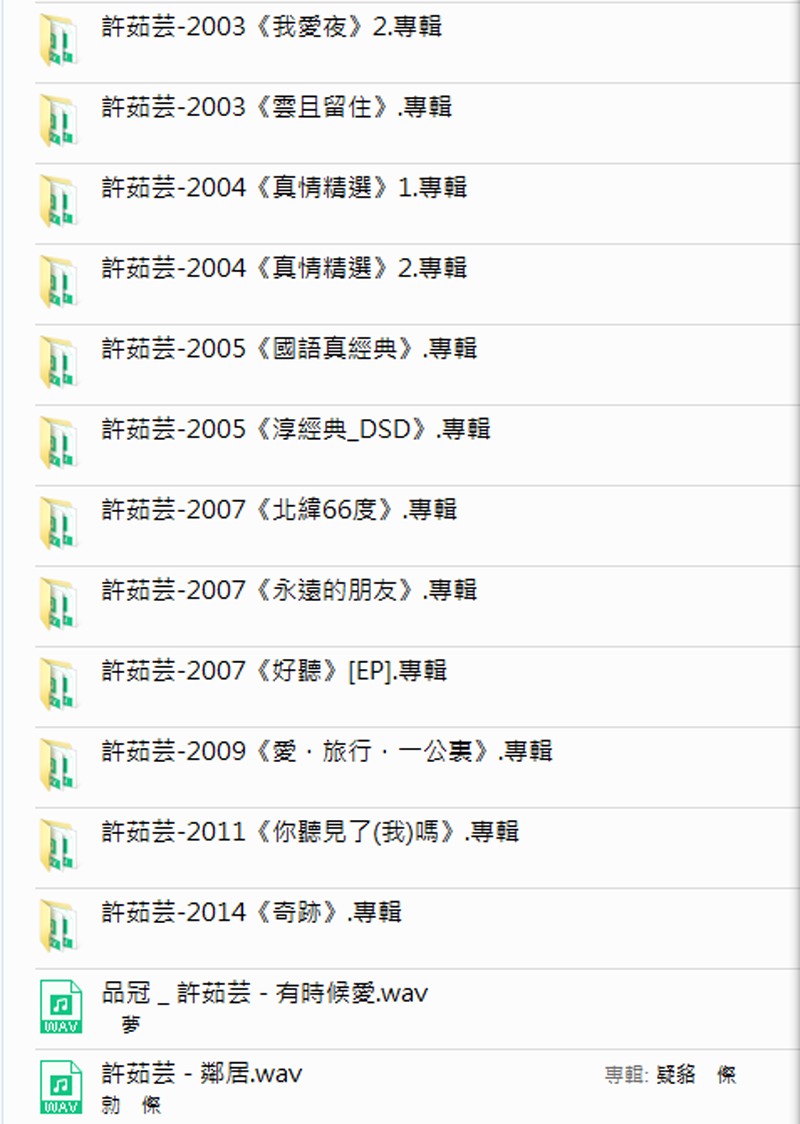The image size is (800, 1124).
Task: Select the 2005《淳經典_DSD》album folder
Action: coord(296,430)
